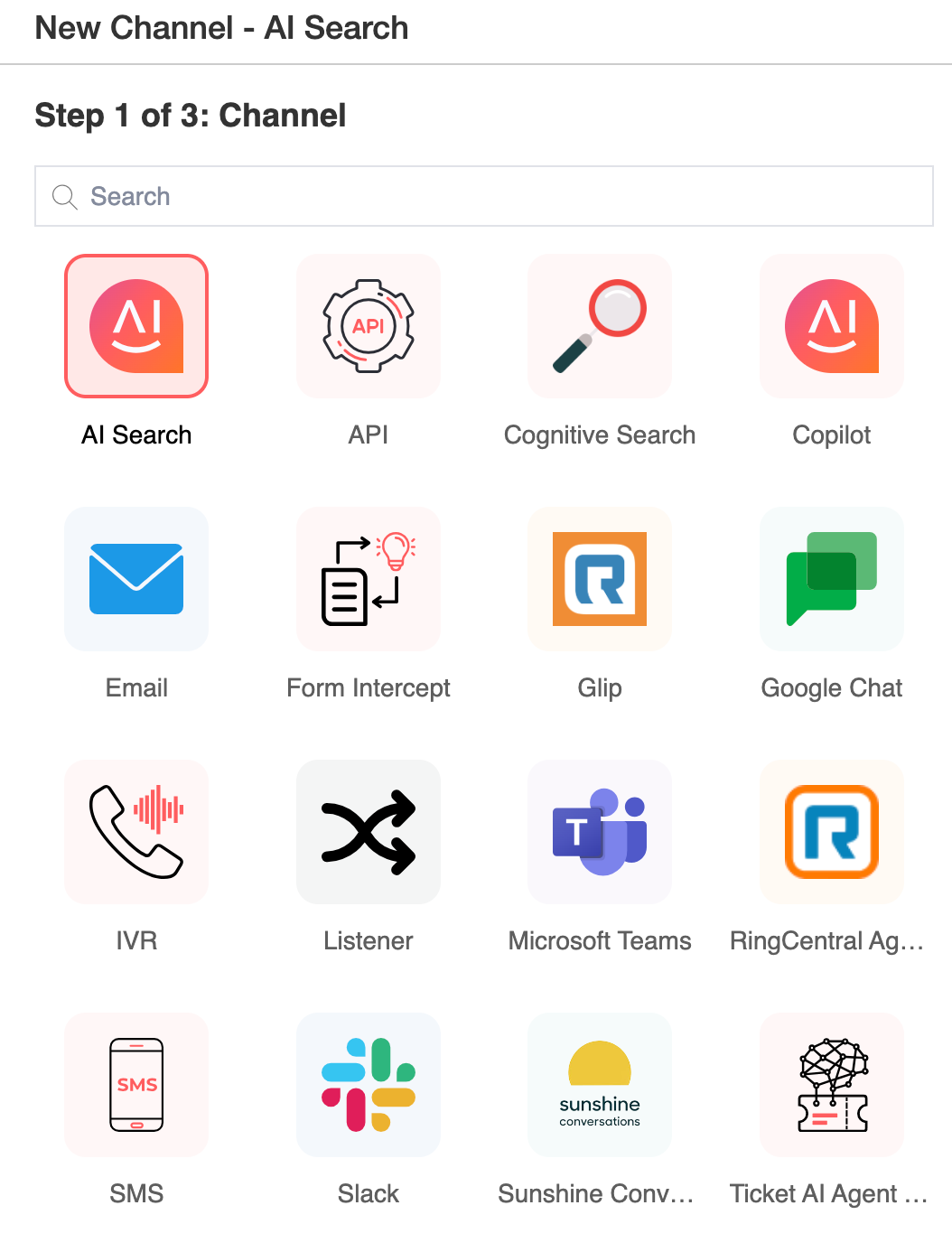
Task: Choose the API channel tile
Action: click(x=369, y=326)
